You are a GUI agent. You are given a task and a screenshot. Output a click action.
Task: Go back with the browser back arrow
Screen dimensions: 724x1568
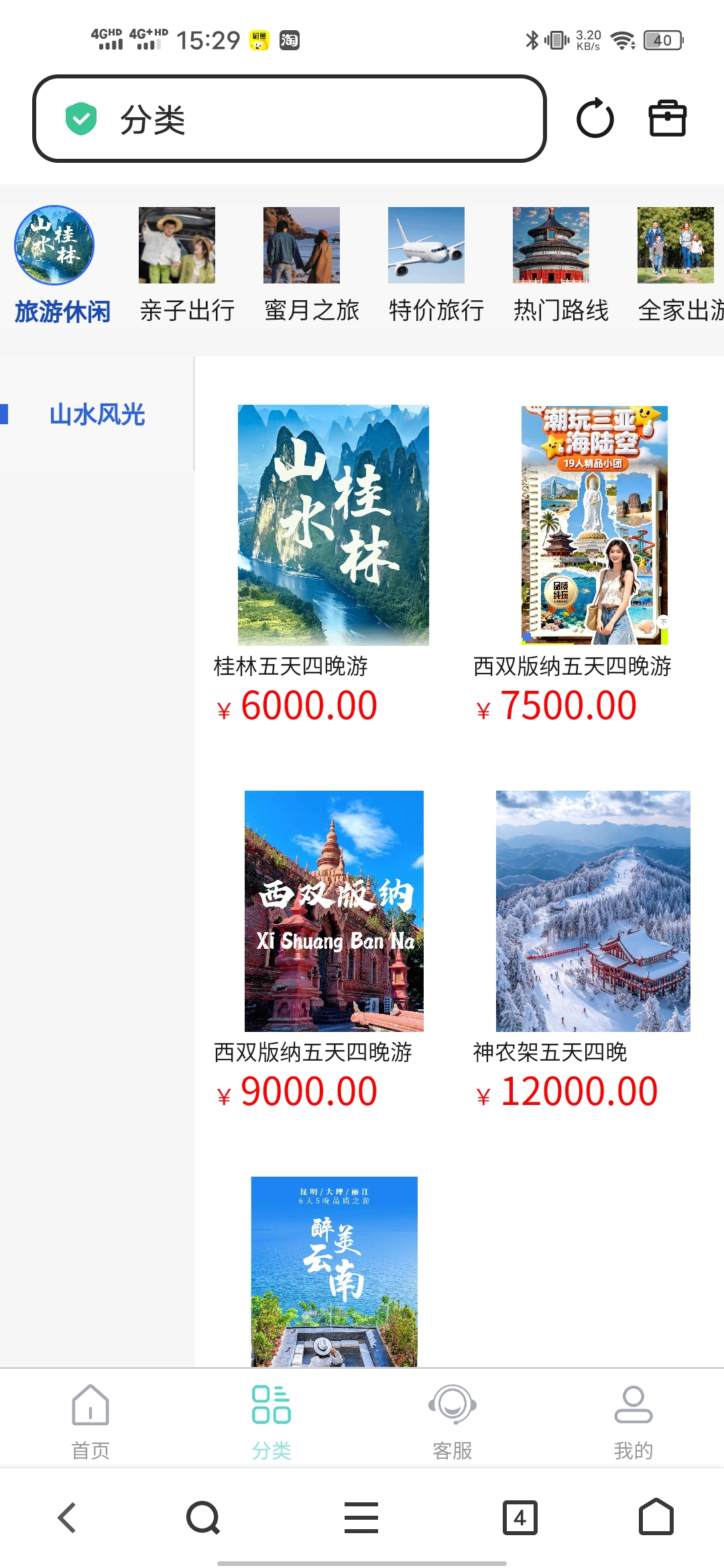click(67, 1518)
